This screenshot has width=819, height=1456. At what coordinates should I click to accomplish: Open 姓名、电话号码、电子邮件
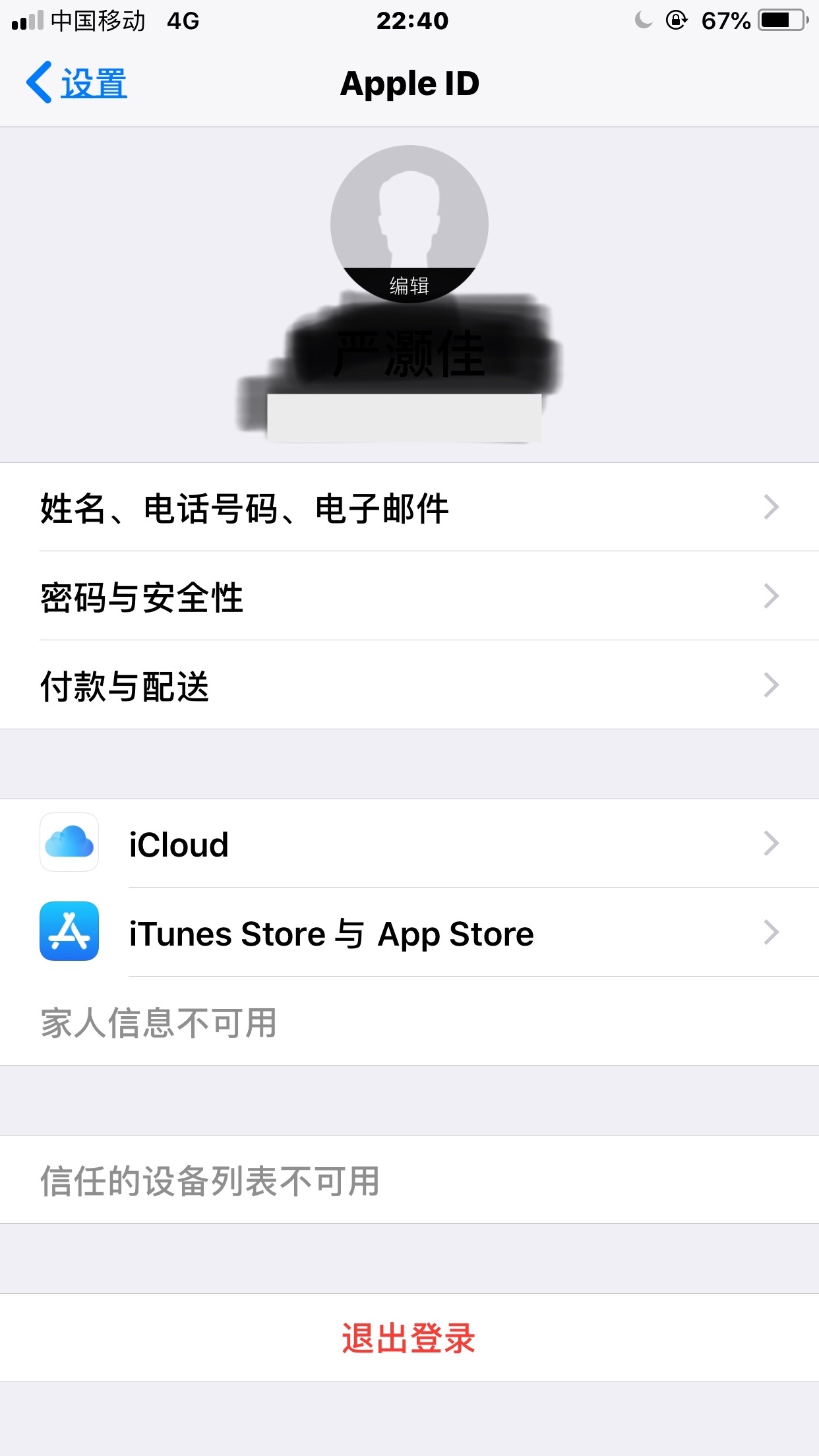point(409,508)
